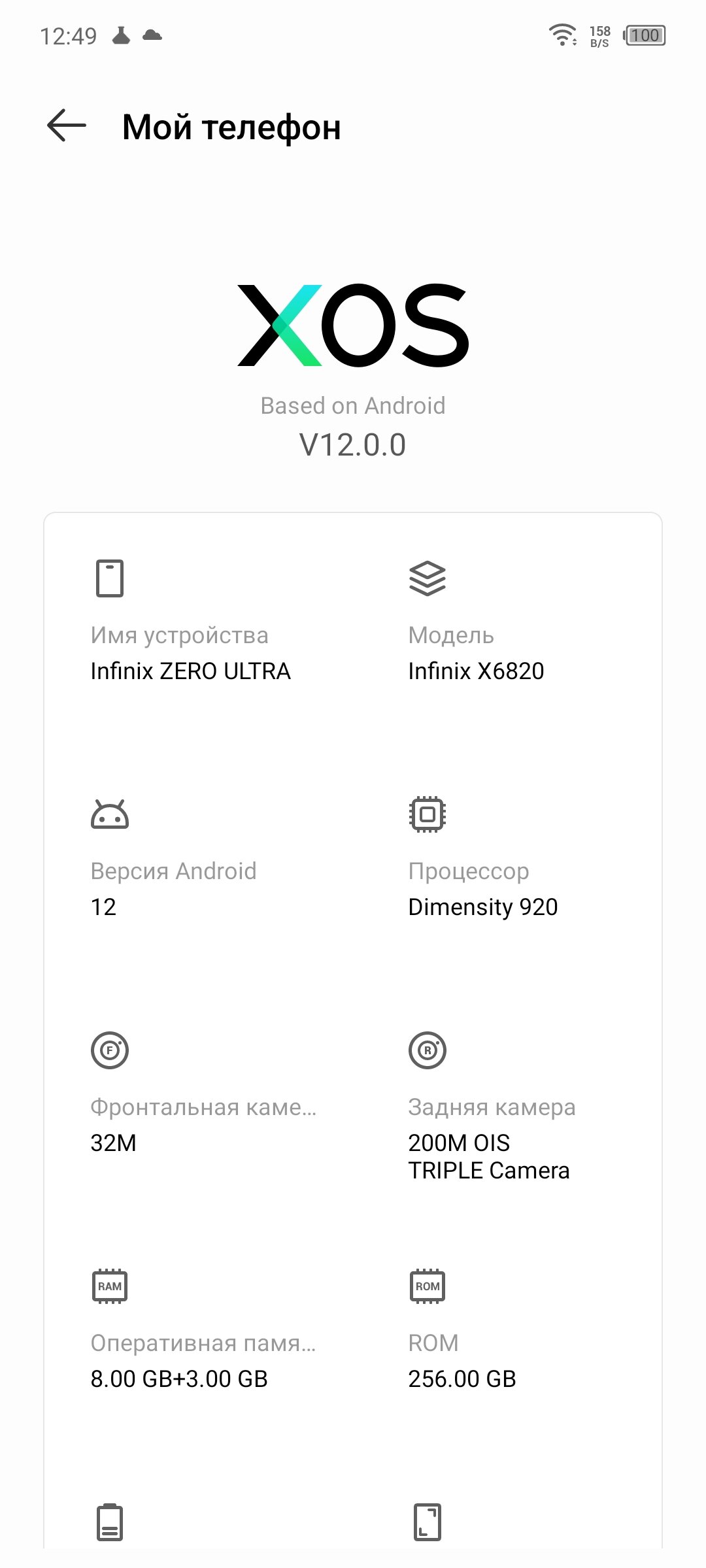Go back from the Мой телефон screen

pos(67,125)
